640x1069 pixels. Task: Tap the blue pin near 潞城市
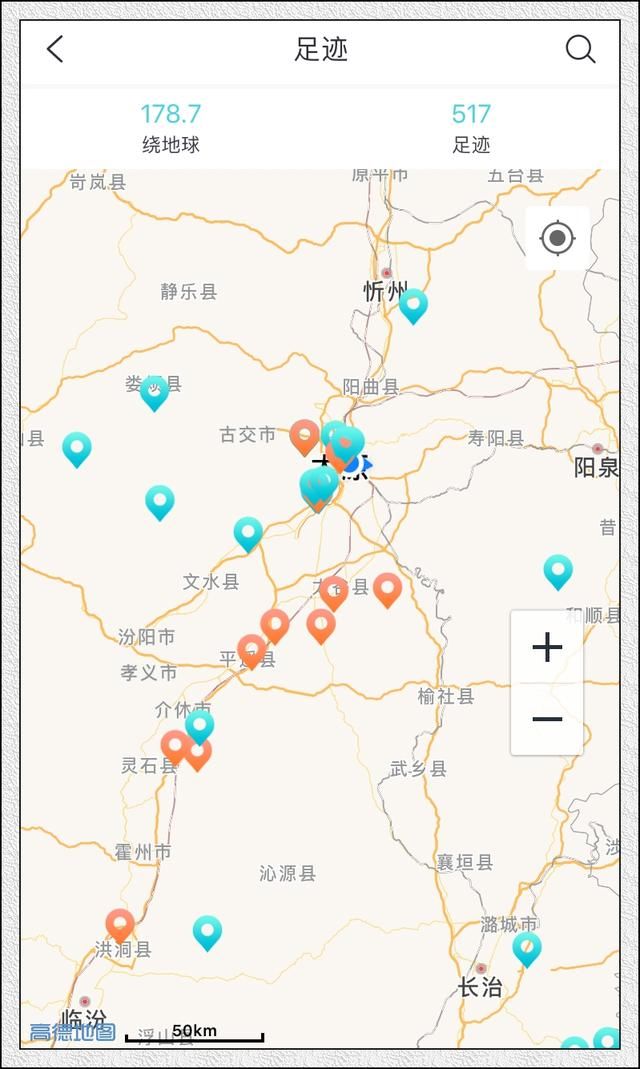[527, 946]
